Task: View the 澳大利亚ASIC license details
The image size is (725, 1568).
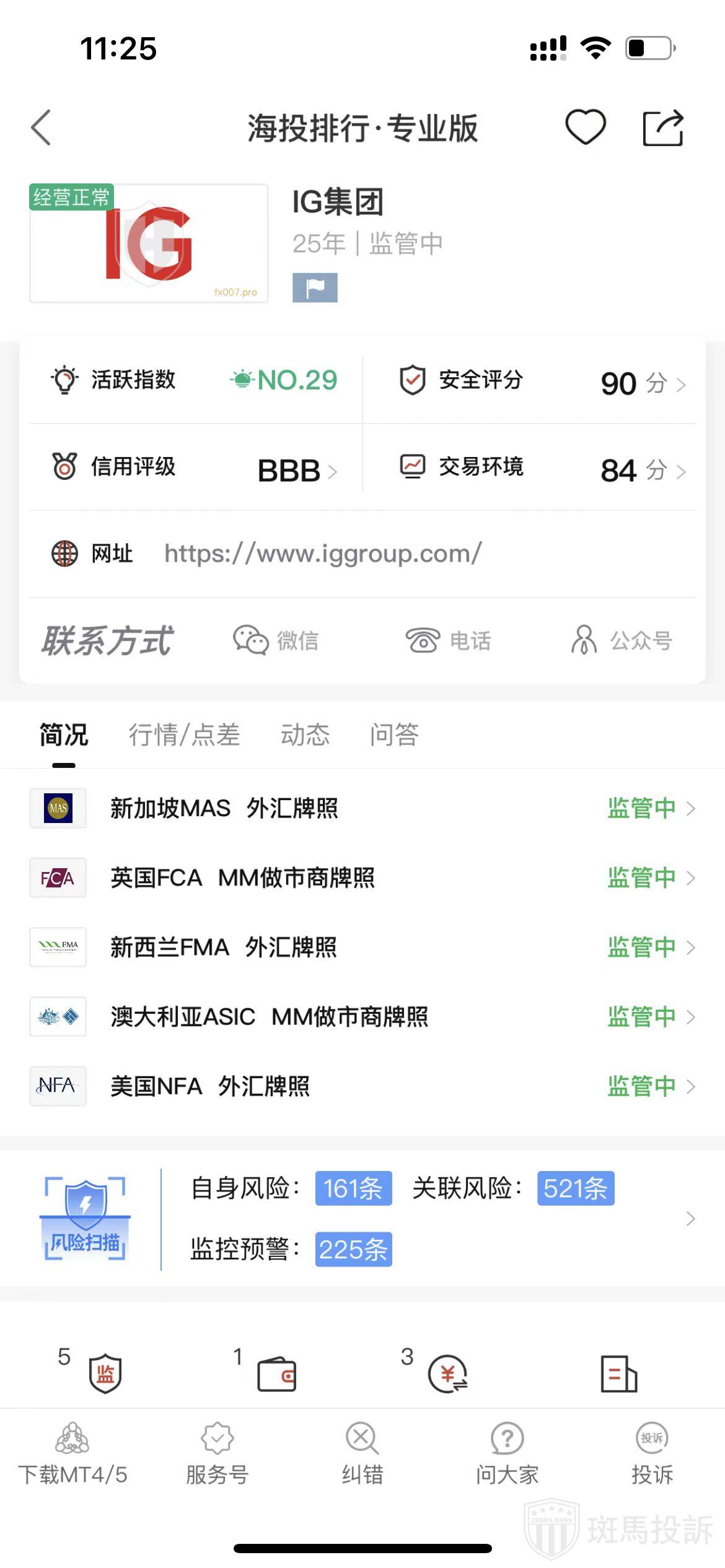Action: [362, 1017]
